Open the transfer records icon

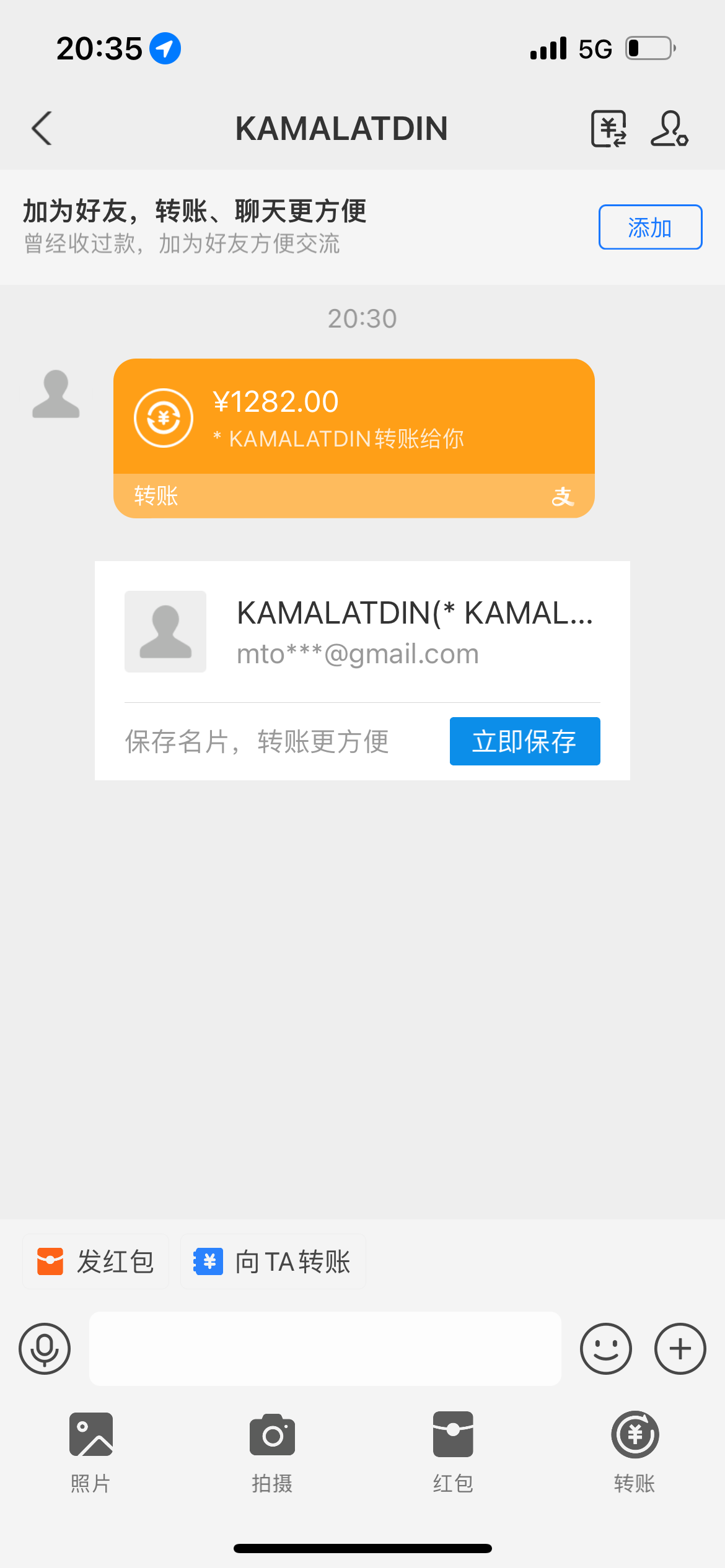click(609, 129)
